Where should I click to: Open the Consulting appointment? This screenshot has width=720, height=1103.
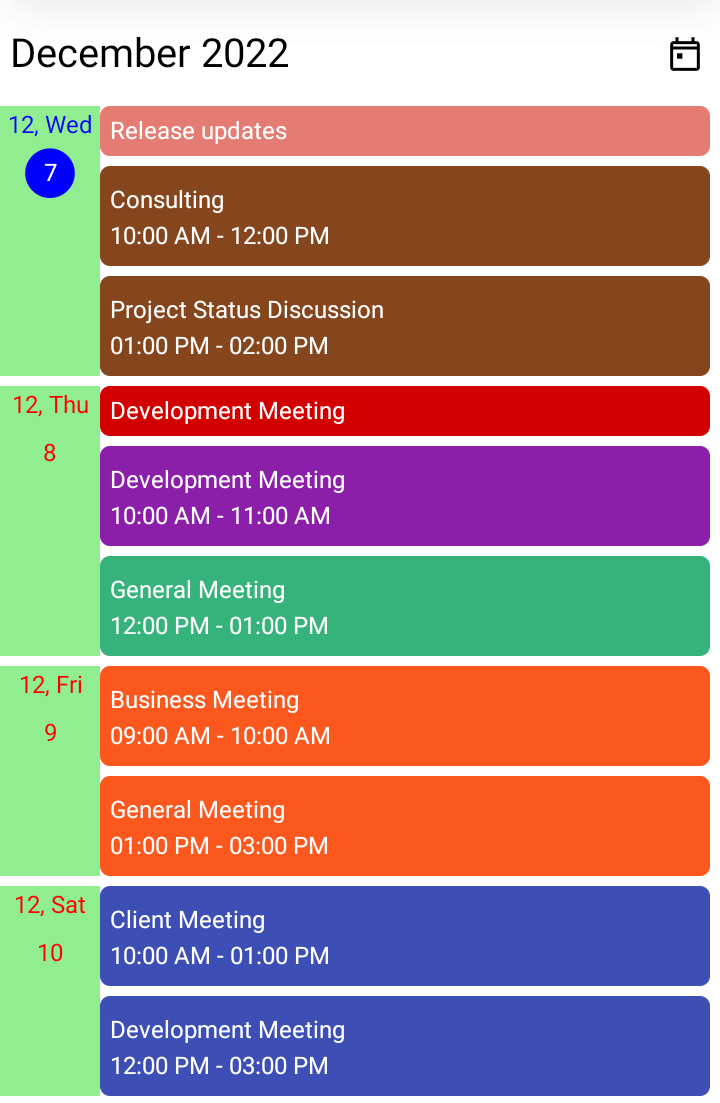pyautogui.click(x=404, y=216)
